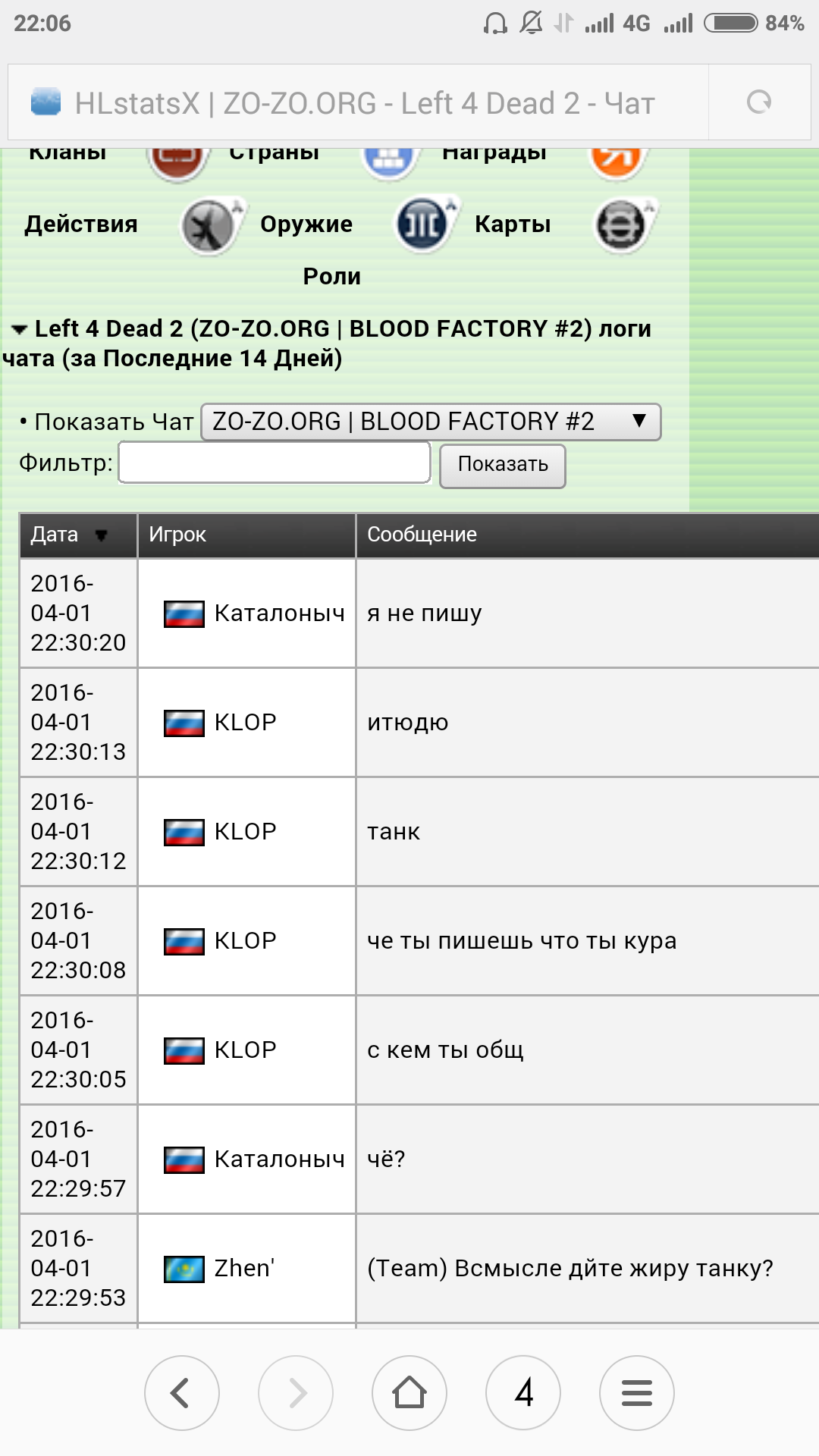819x1456 pixels.
Task: Open the Страны section
Action: coord(274,154)
